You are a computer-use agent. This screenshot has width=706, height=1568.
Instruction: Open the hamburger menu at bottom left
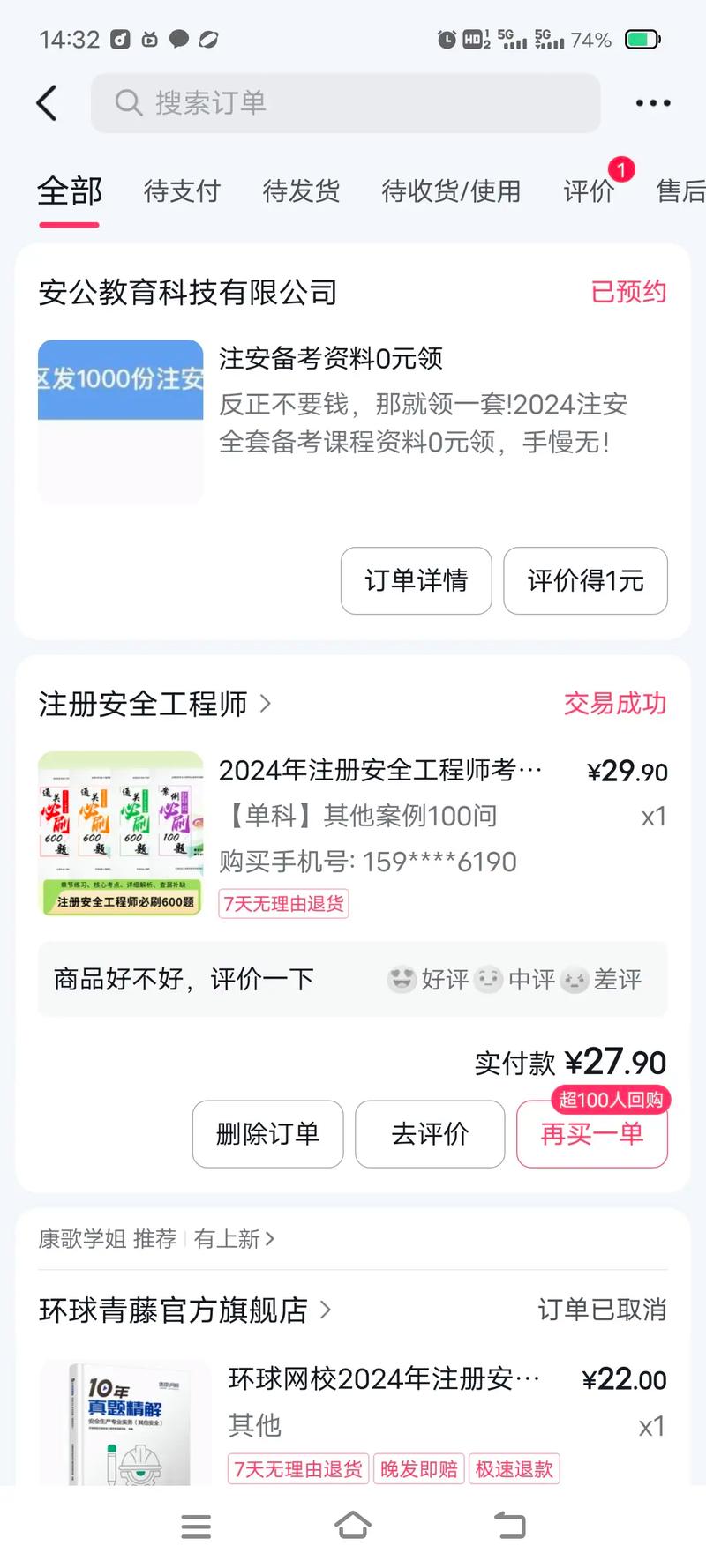coord(196,1527)
